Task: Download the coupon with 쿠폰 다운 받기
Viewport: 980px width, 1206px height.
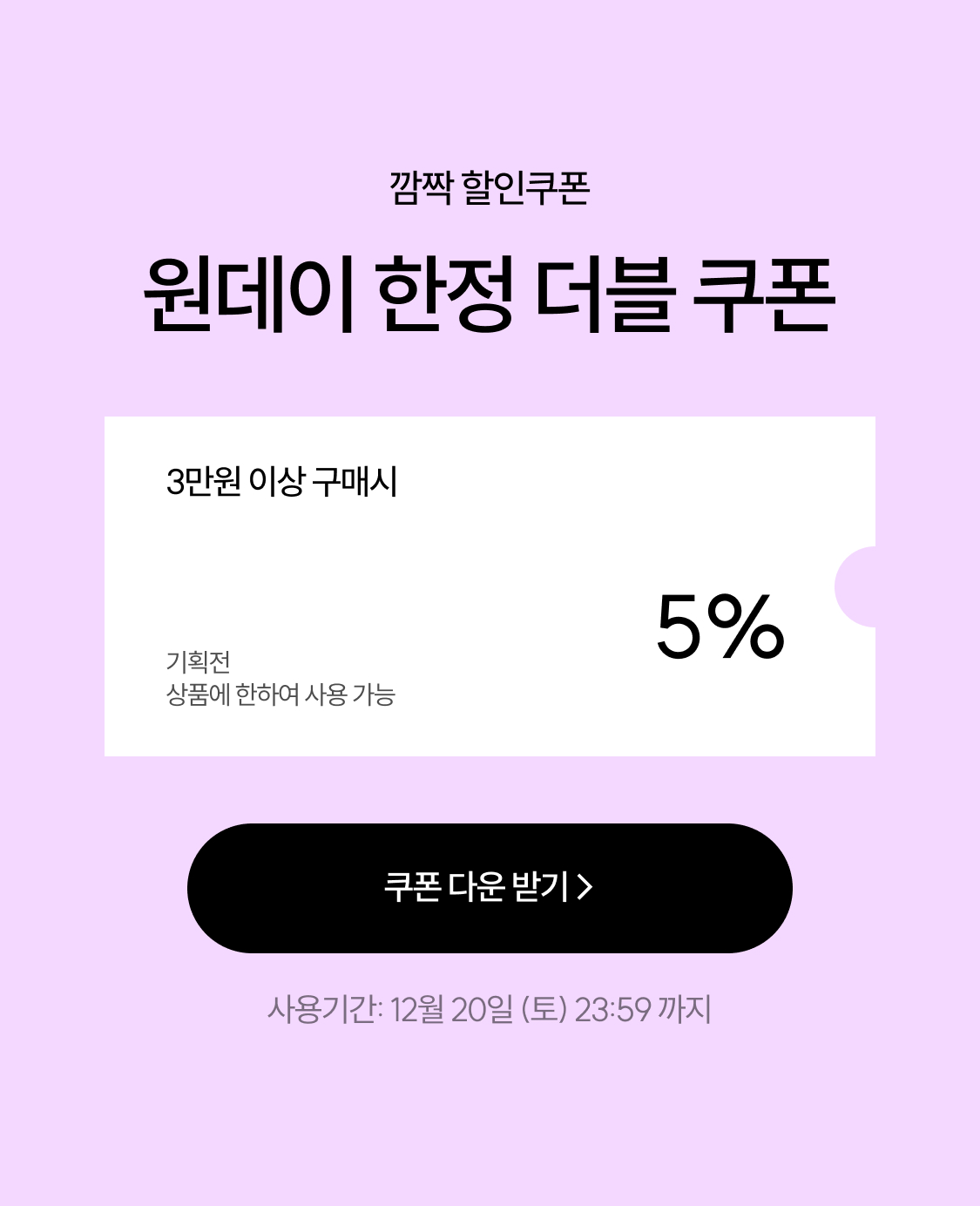Action: point(490,887)
